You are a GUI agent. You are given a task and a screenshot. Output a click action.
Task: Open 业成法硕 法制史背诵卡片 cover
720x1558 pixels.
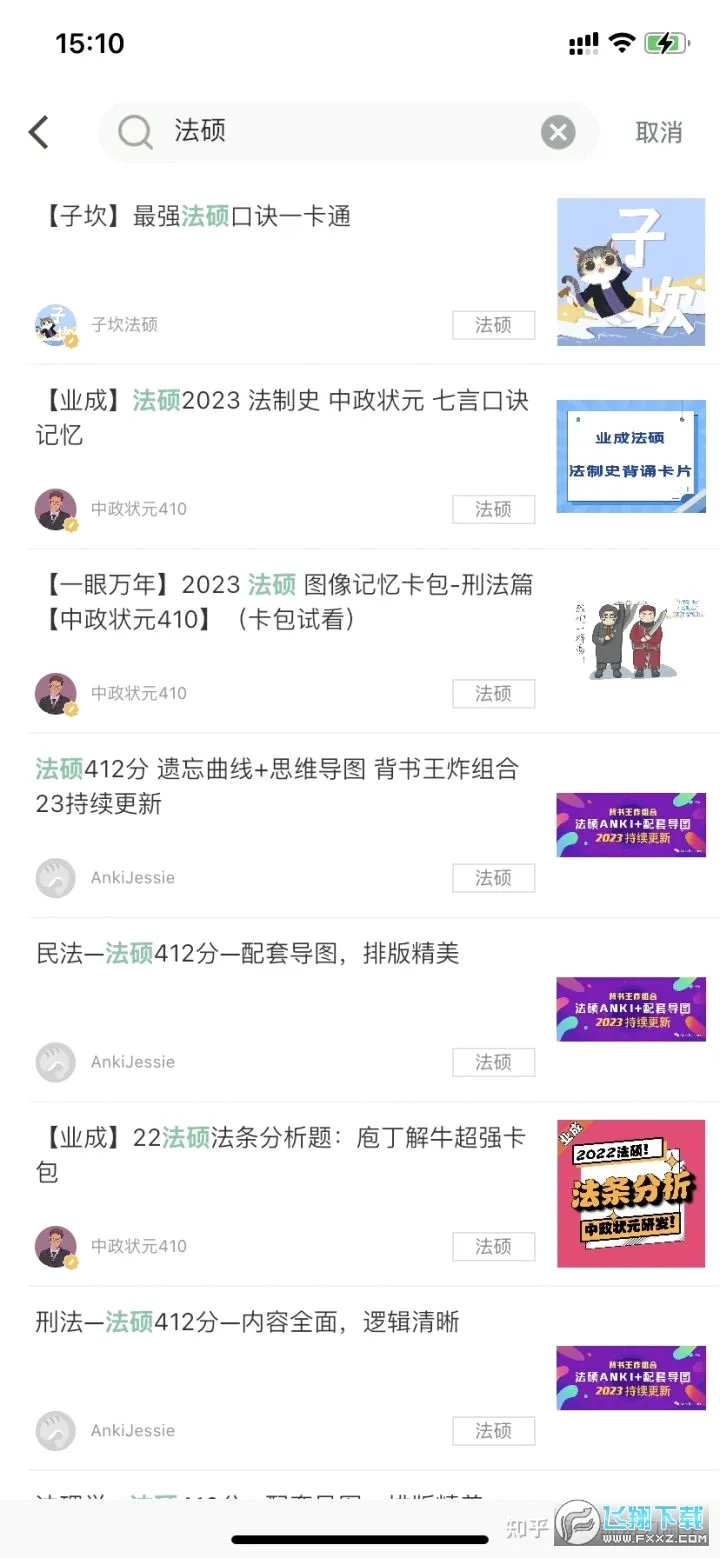(631, 456)
